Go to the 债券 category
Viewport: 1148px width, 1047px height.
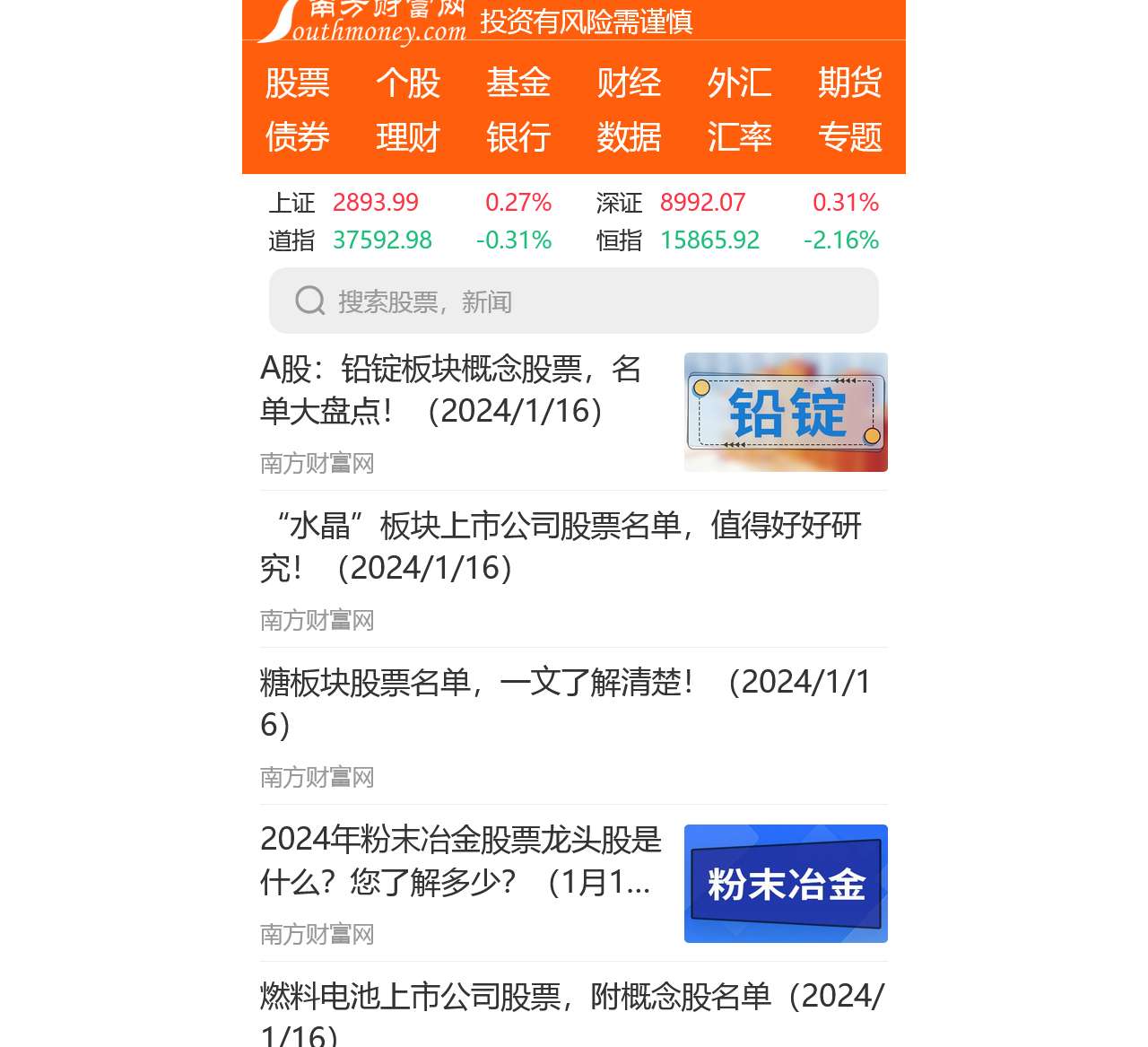pyautogui.click(x=298, y=137)
